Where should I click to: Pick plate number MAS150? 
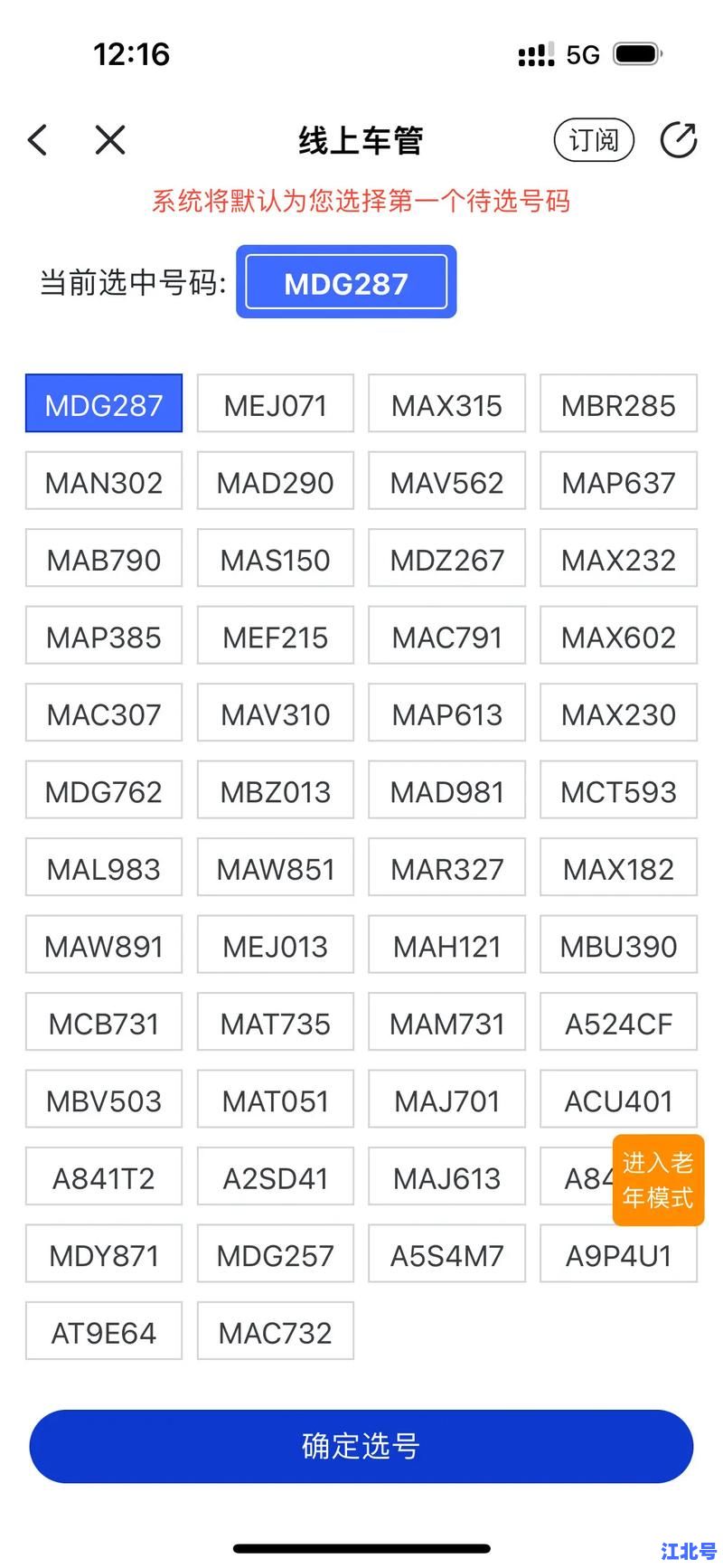(276, 560)
